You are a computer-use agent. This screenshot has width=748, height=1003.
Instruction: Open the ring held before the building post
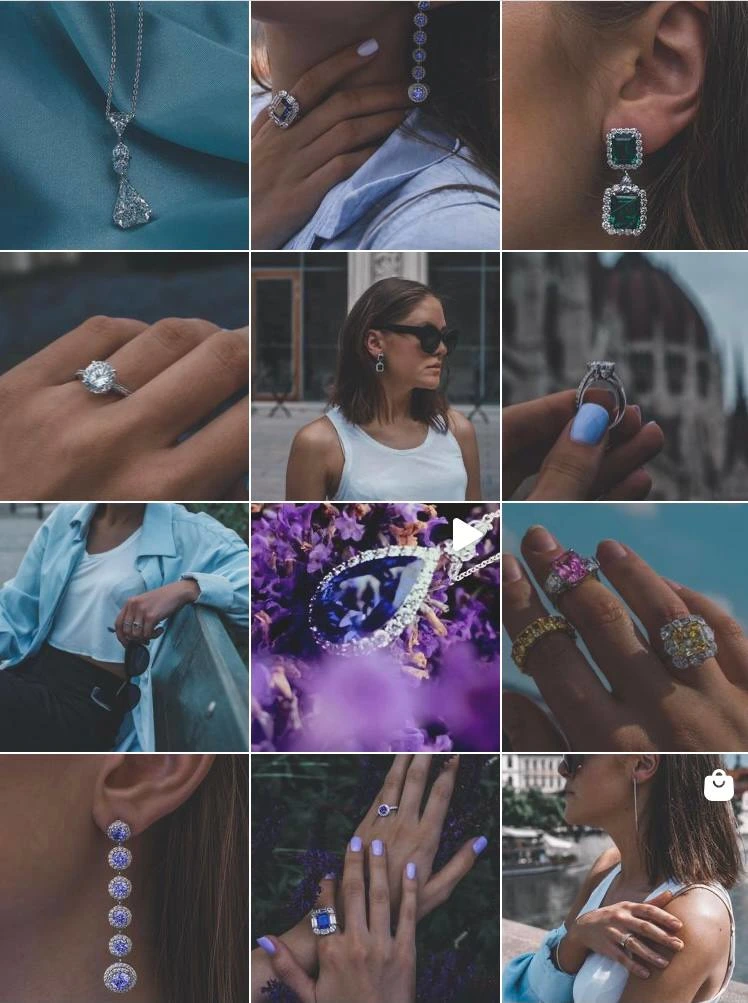pyautogui.click(x=625, y=376)
